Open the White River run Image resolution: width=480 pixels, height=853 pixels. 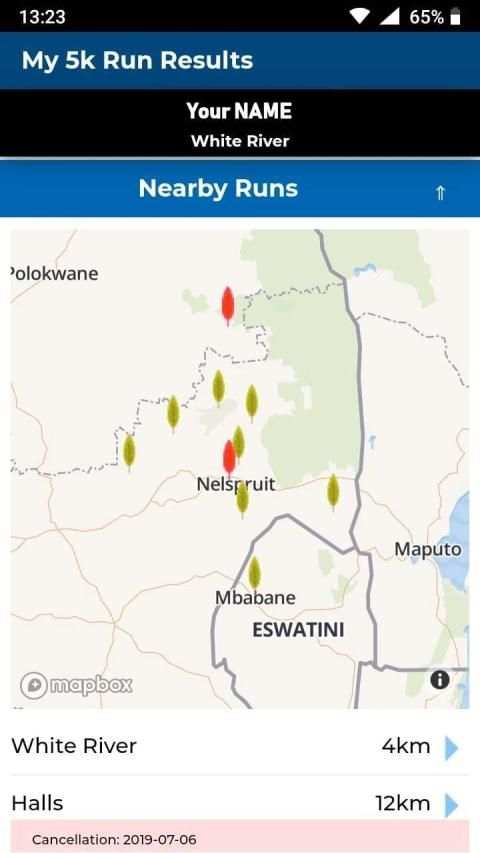239,746
